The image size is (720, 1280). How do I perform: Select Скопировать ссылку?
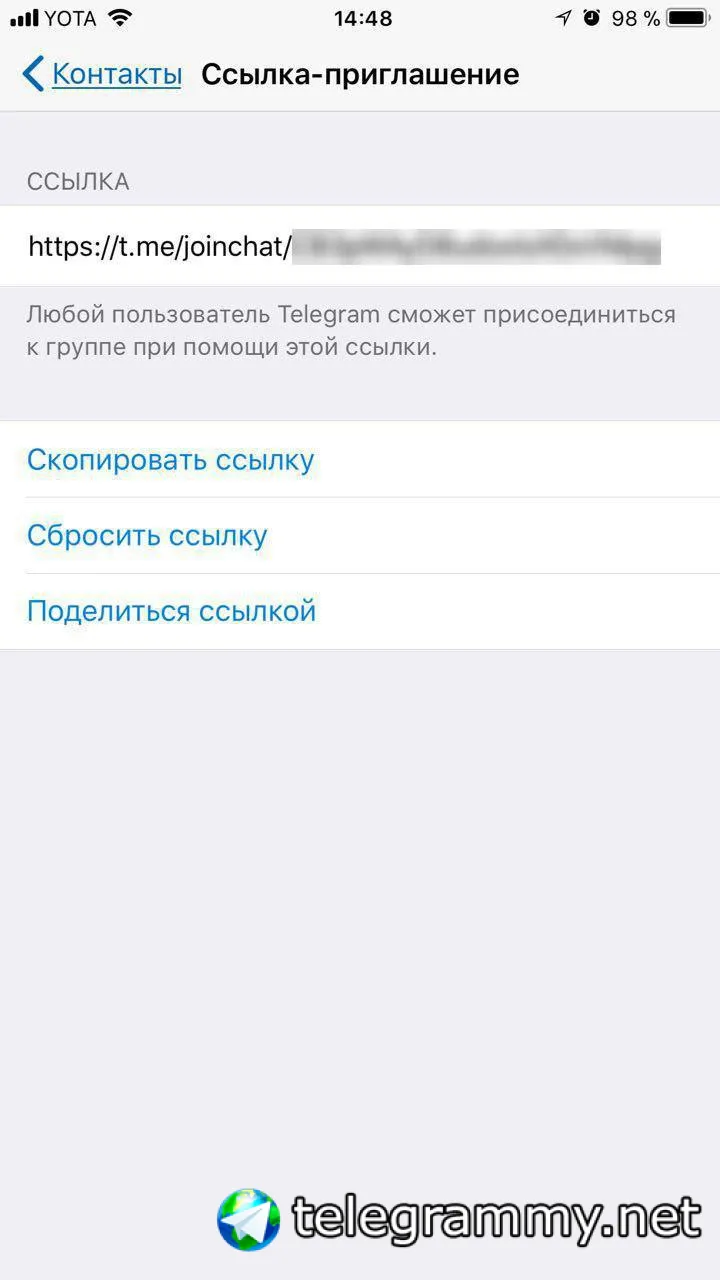(170, 460)
